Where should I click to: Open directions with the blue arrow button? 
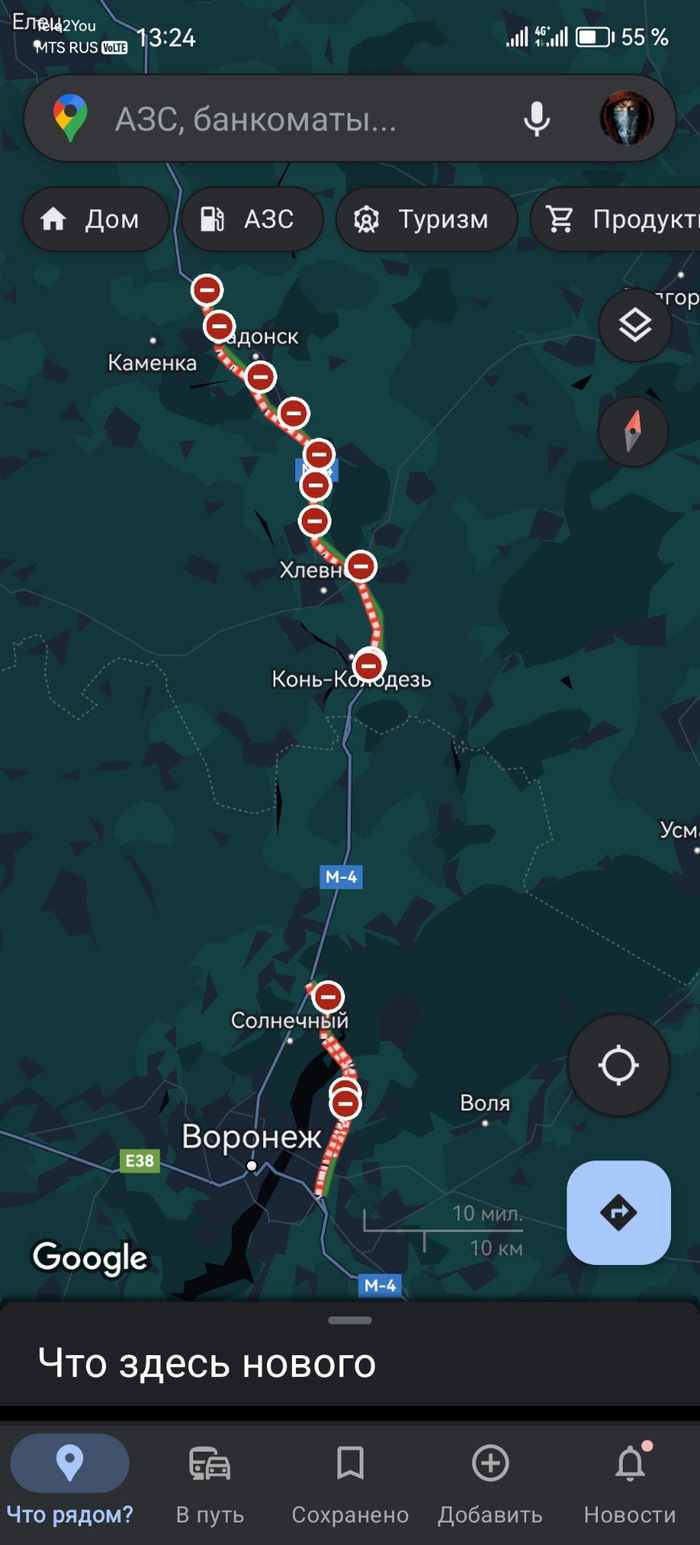click(618, 1212)
